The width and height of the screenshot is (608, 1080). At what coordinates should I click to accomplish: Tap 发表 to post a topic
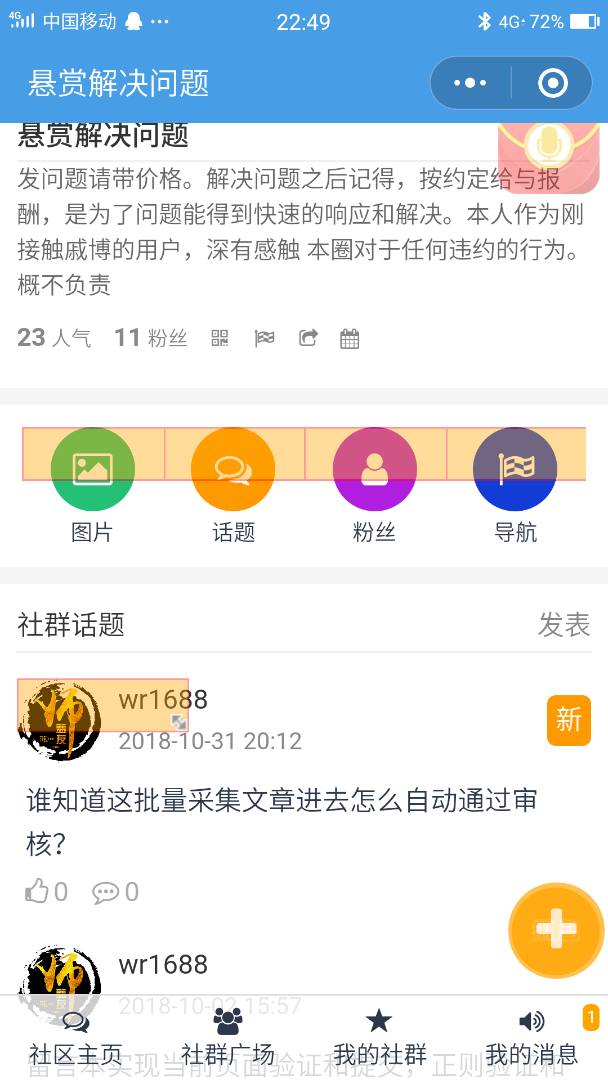pyautogui.click(x=563, y=625)
